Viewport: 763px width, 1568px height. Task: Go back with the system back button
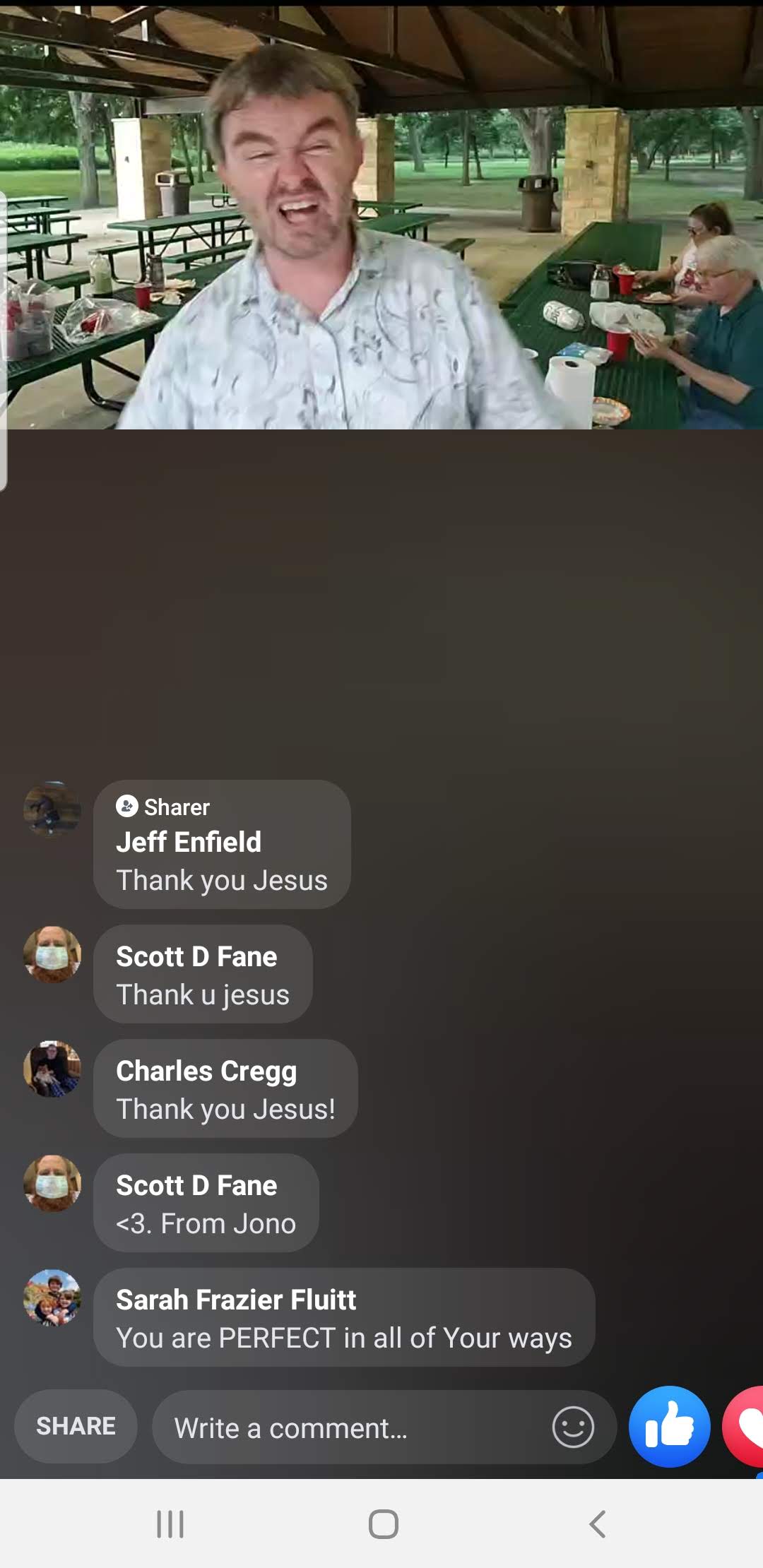598,1524
